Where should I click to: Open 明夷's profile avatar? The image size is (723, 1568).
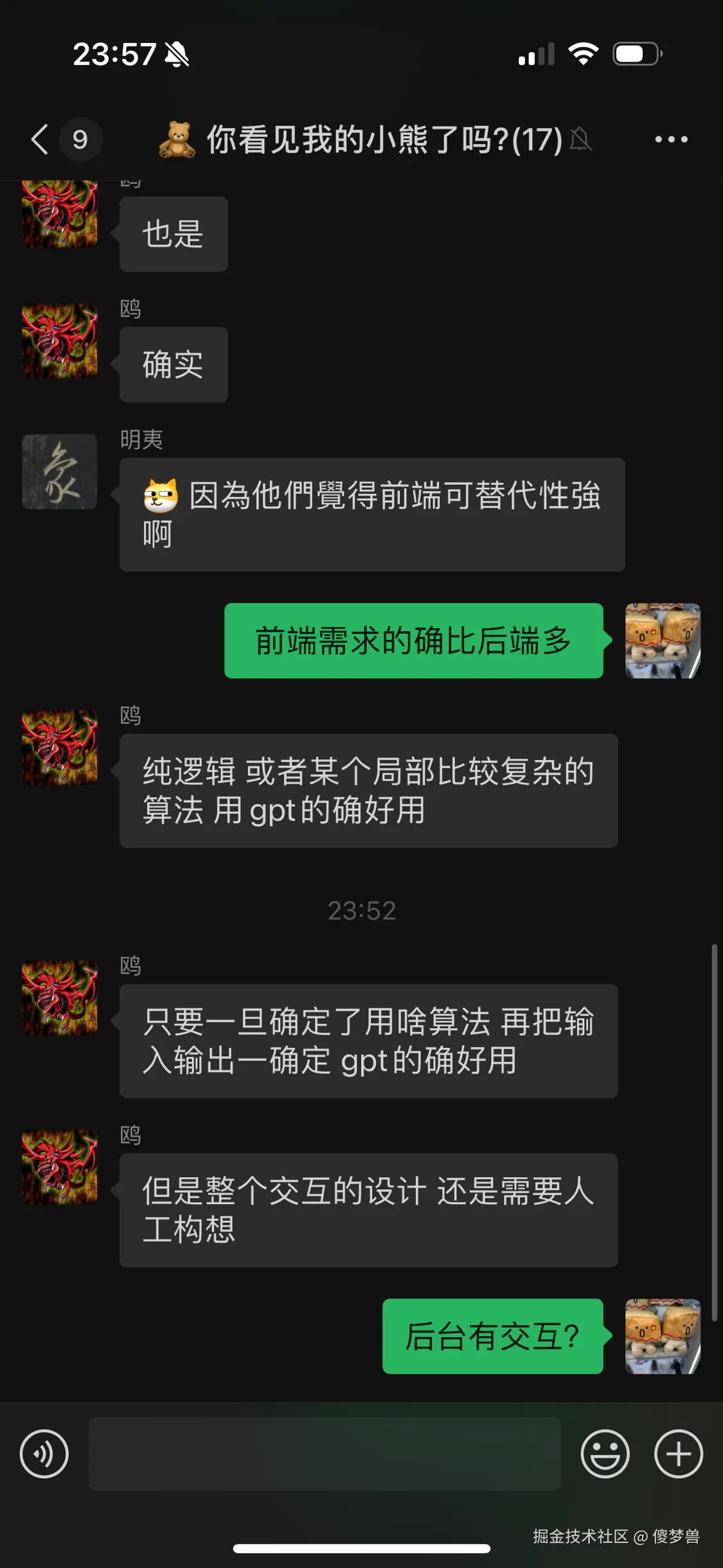[58, 472]
